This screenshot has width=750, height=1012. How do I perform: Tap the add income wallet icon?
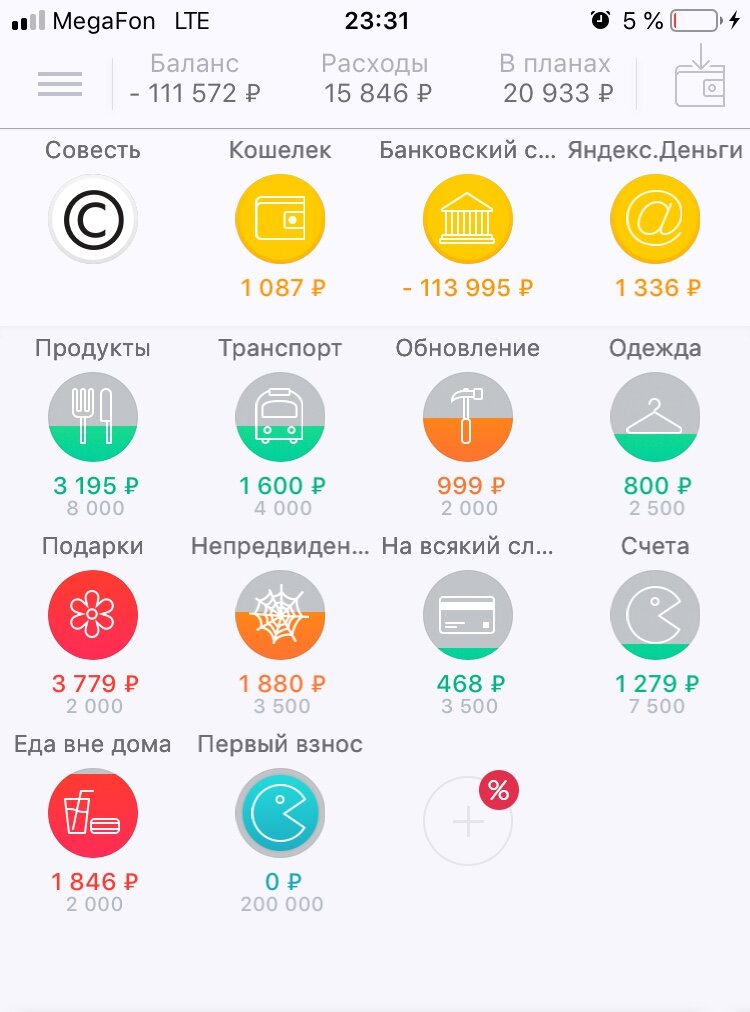(700, 76)
